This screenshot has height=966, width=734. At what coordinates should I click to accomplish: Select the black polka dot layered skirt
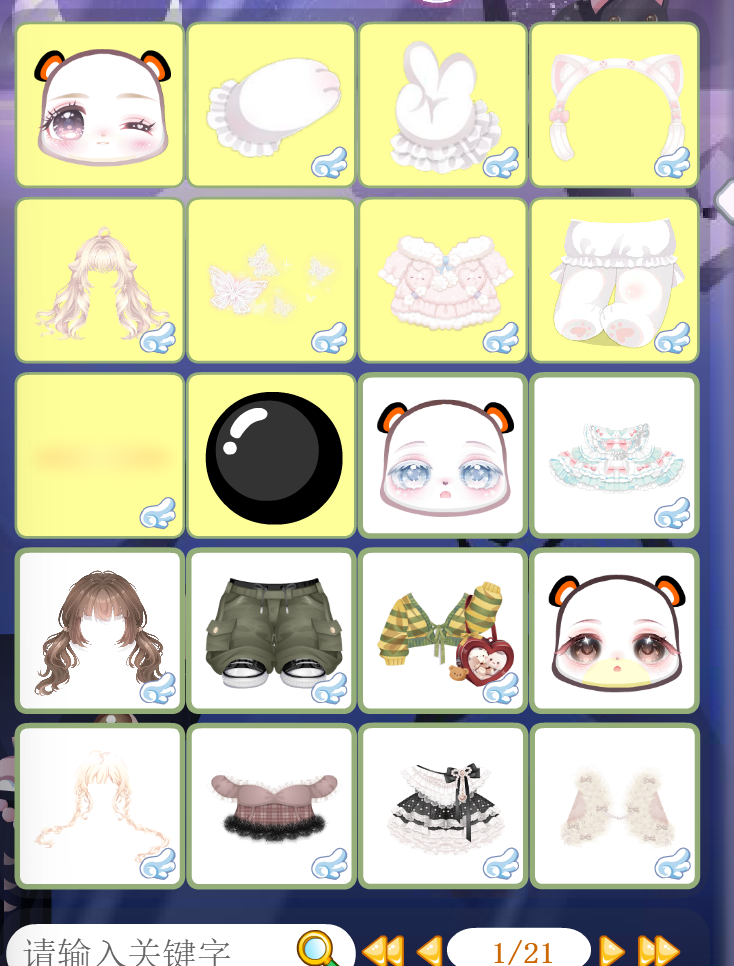click(443, 806)
